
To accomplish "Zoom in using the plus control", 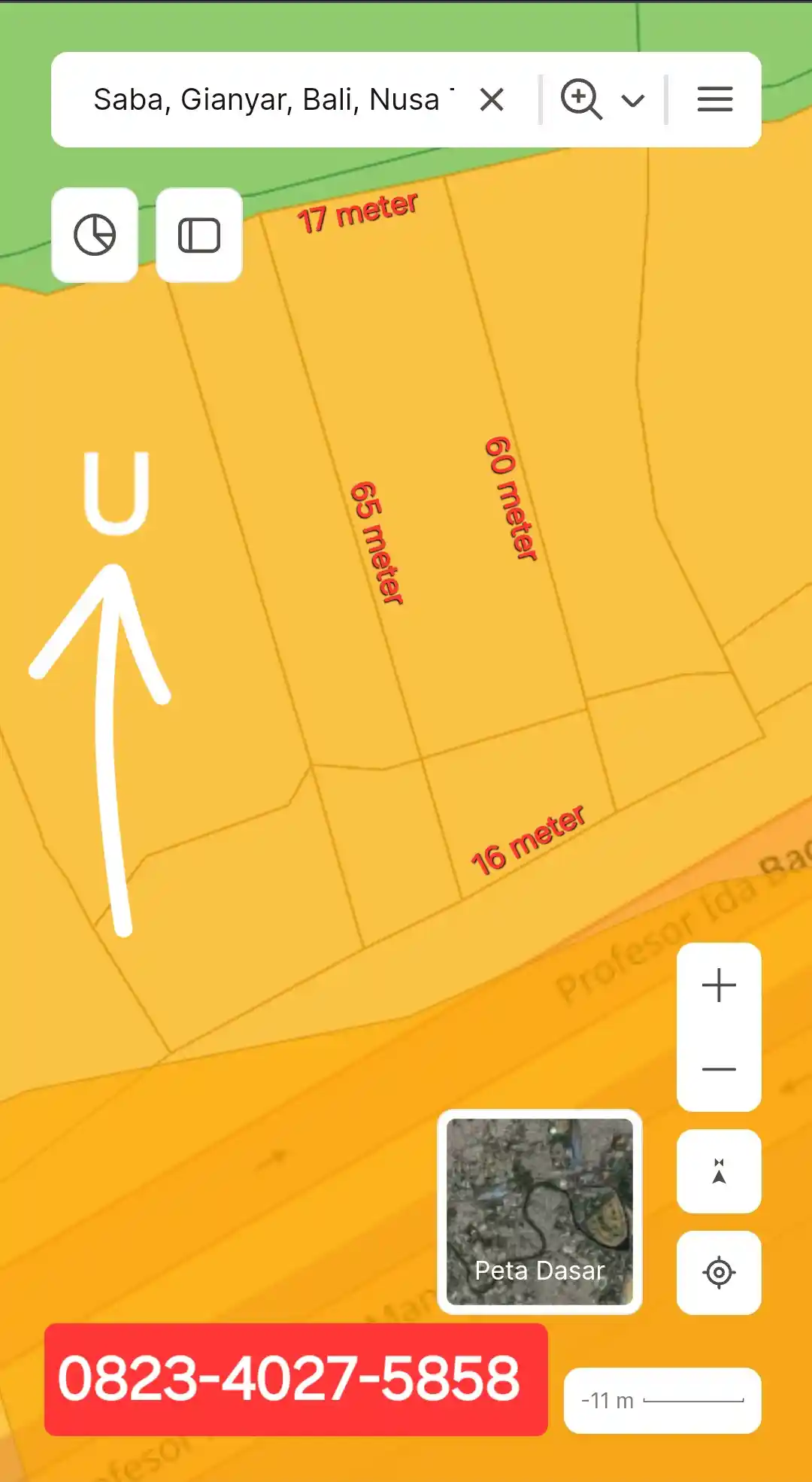I will pos(717,985).
